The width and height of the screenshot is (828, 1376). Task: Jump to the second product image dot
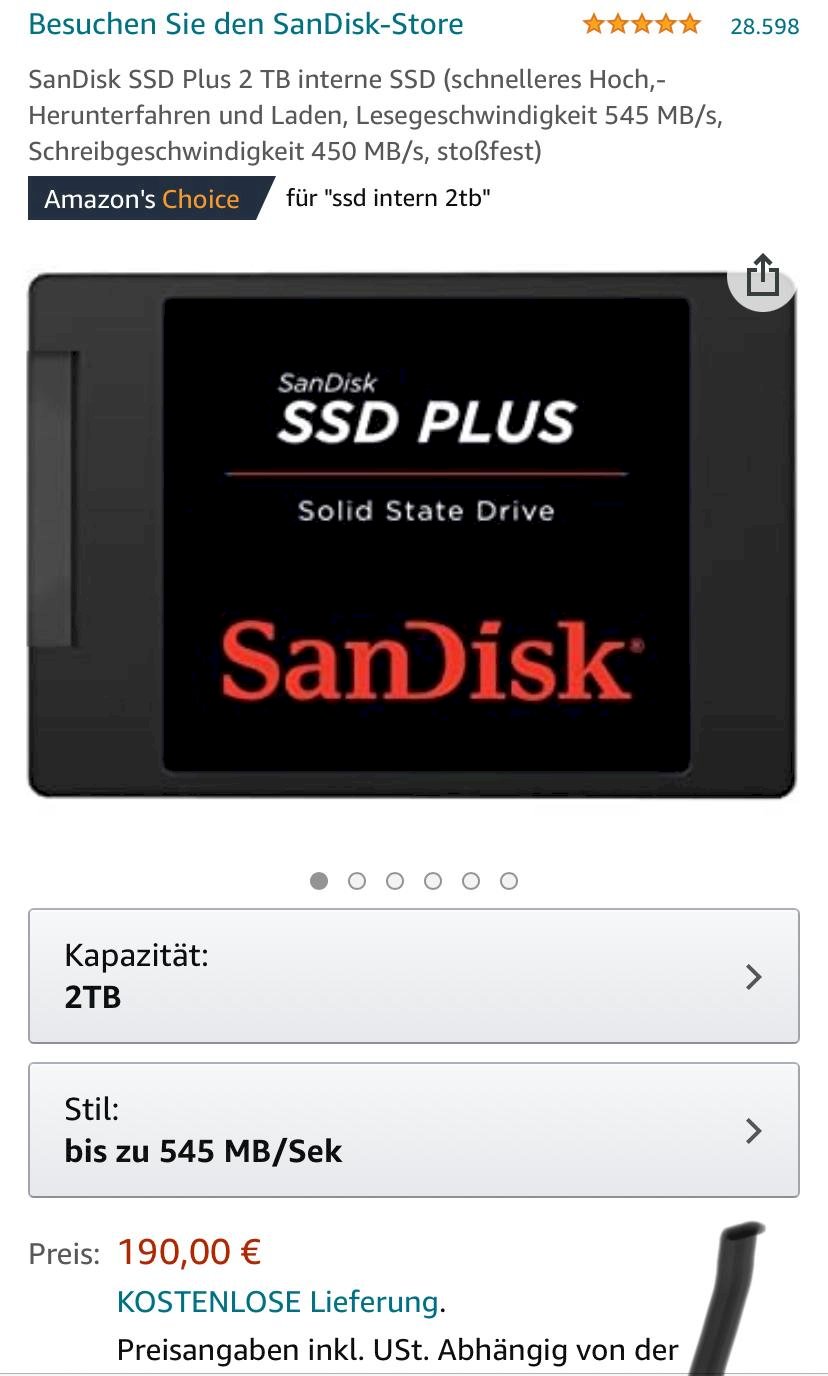(x=357, y=881)
